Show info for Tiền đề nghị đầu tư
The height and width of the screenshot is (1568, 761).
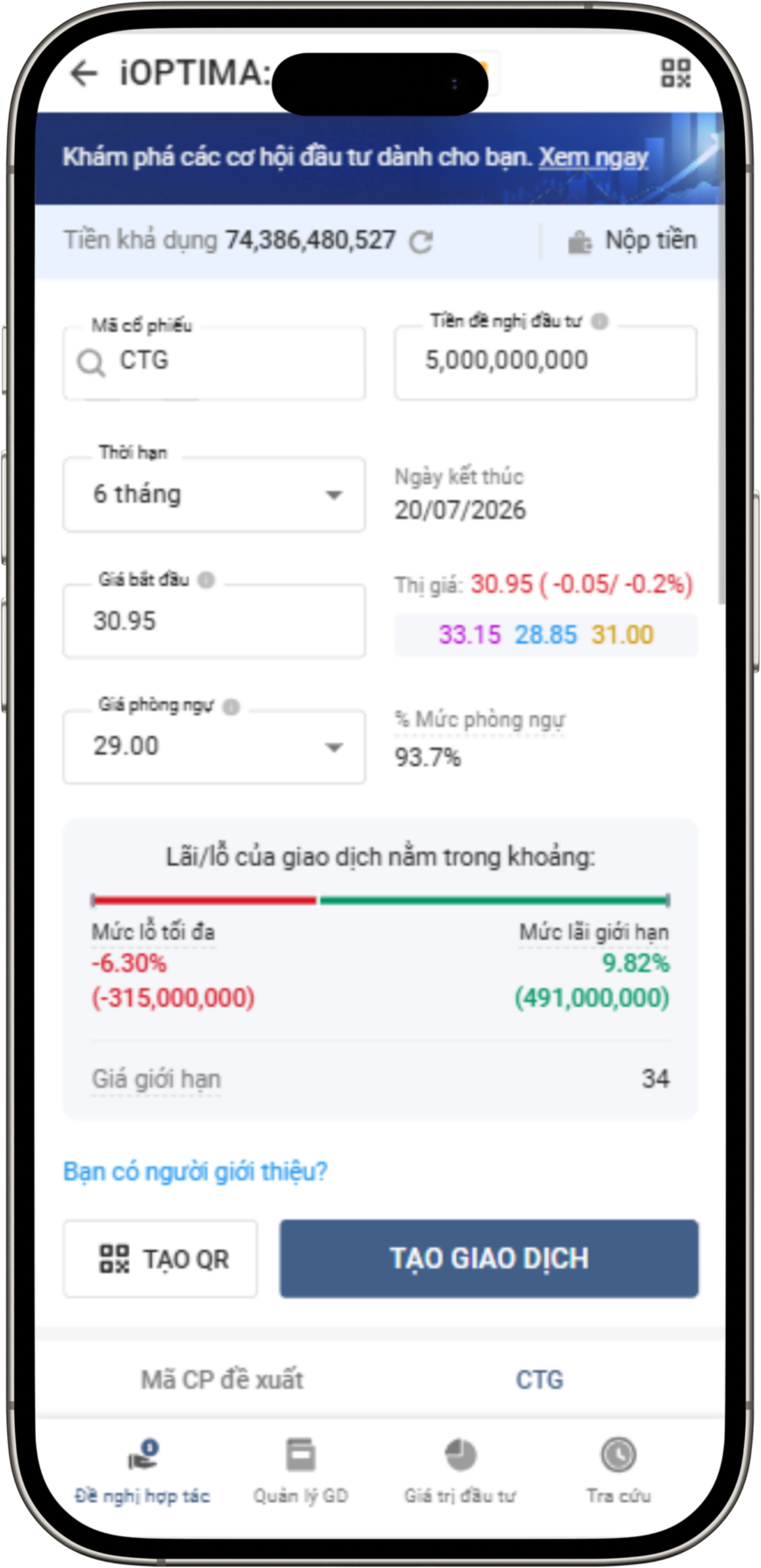[x=600, y=321]
